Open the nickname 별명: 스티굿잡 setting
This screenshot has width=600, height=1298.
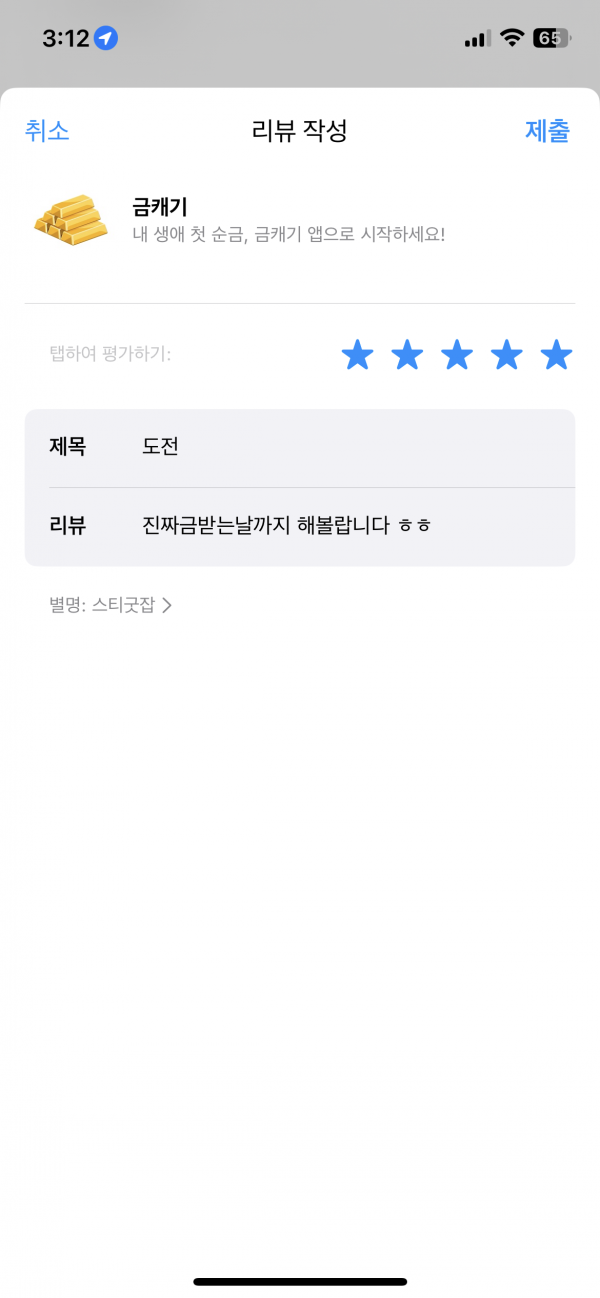pyautogui.click(x=111, y=605)
